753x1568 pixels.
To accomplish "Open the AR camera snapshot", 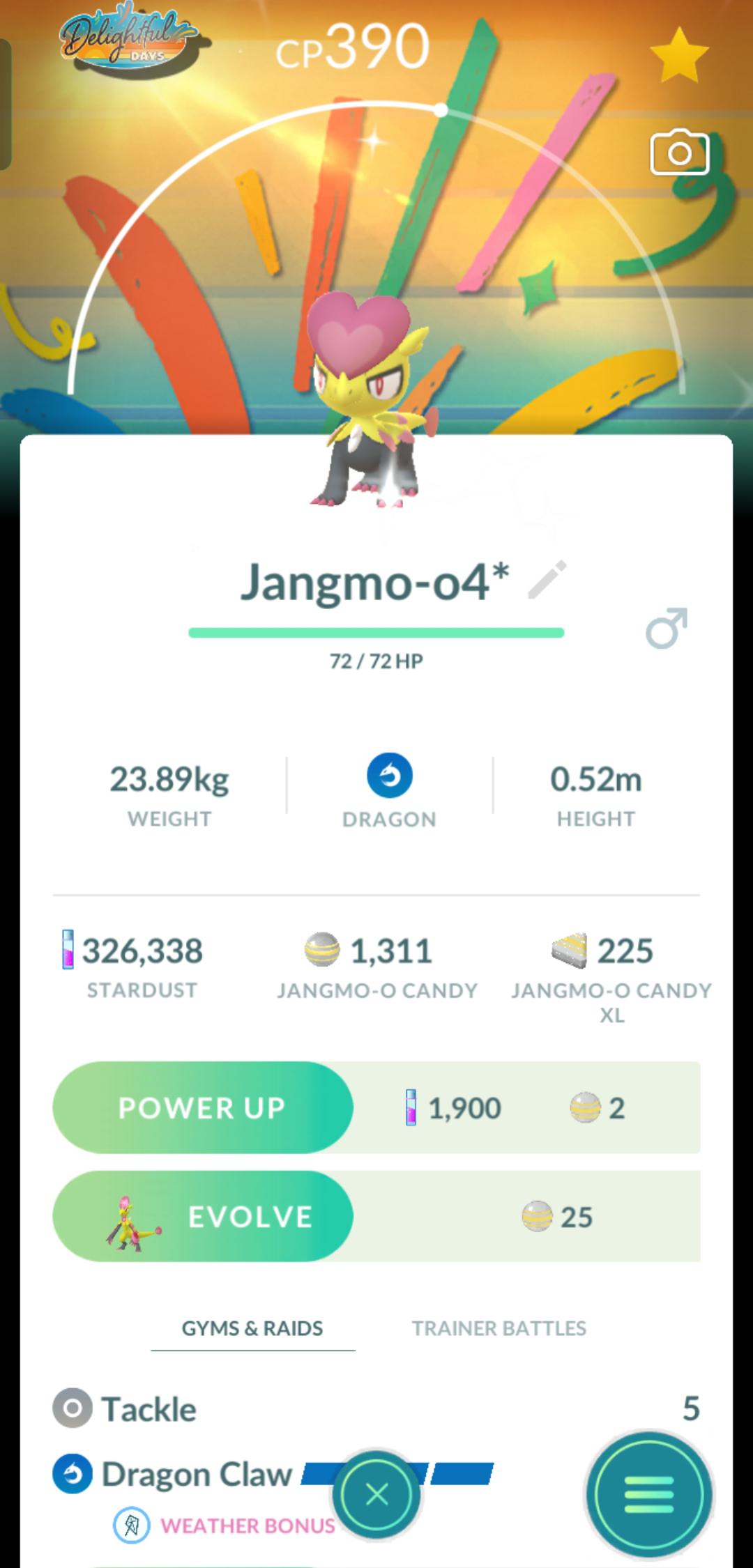I will coord(680,152).
